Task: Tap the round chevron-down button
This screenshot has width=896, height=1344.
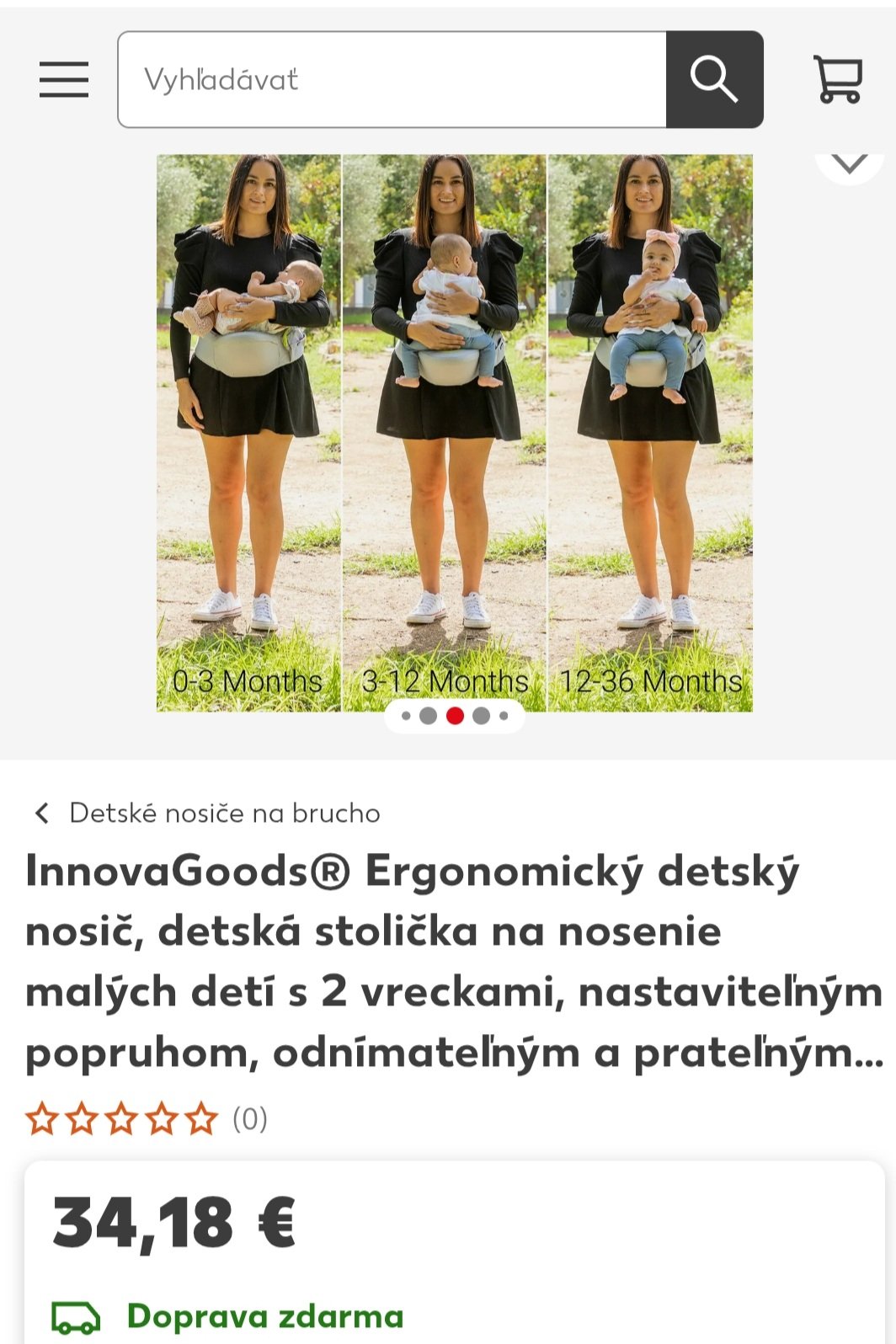Action: pyautogui.click(x=849, y=163)
